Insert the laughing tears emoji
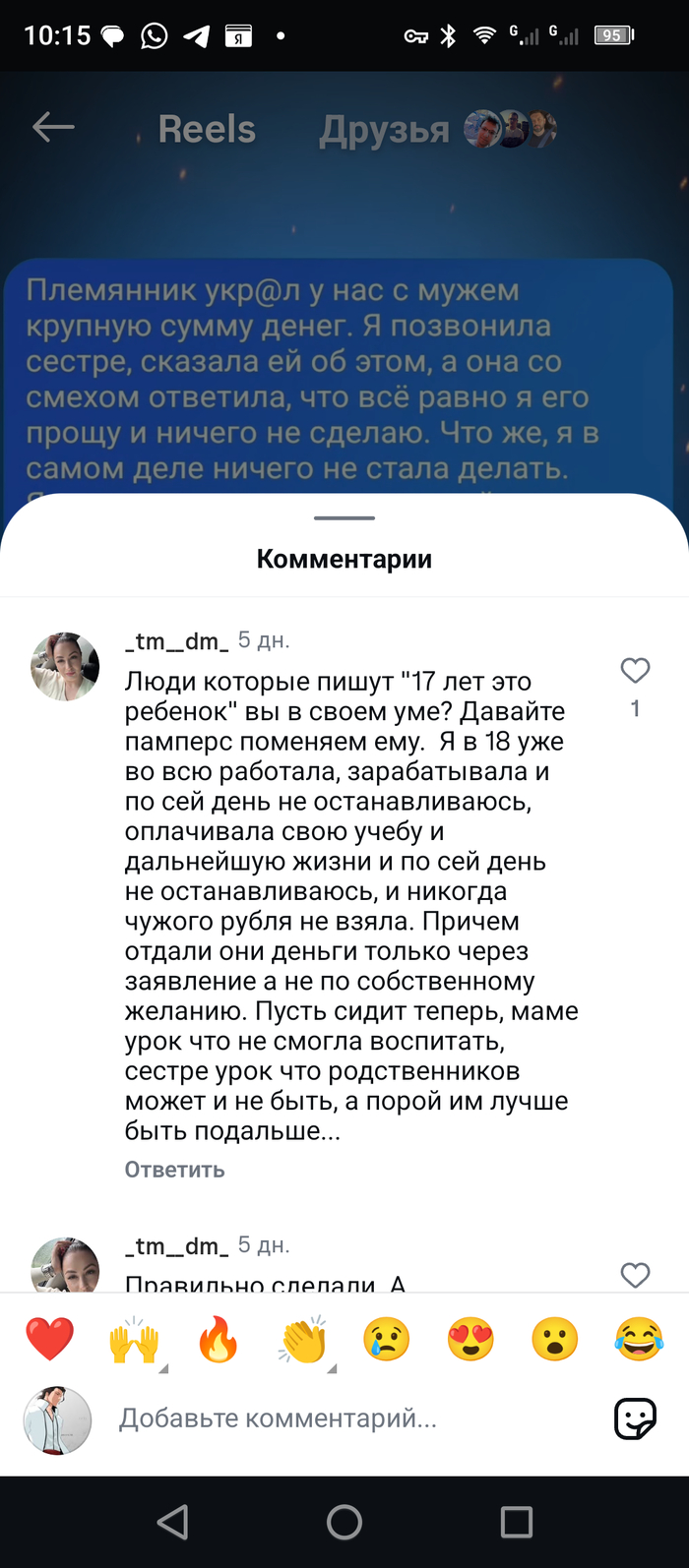 click(640, 1340)
